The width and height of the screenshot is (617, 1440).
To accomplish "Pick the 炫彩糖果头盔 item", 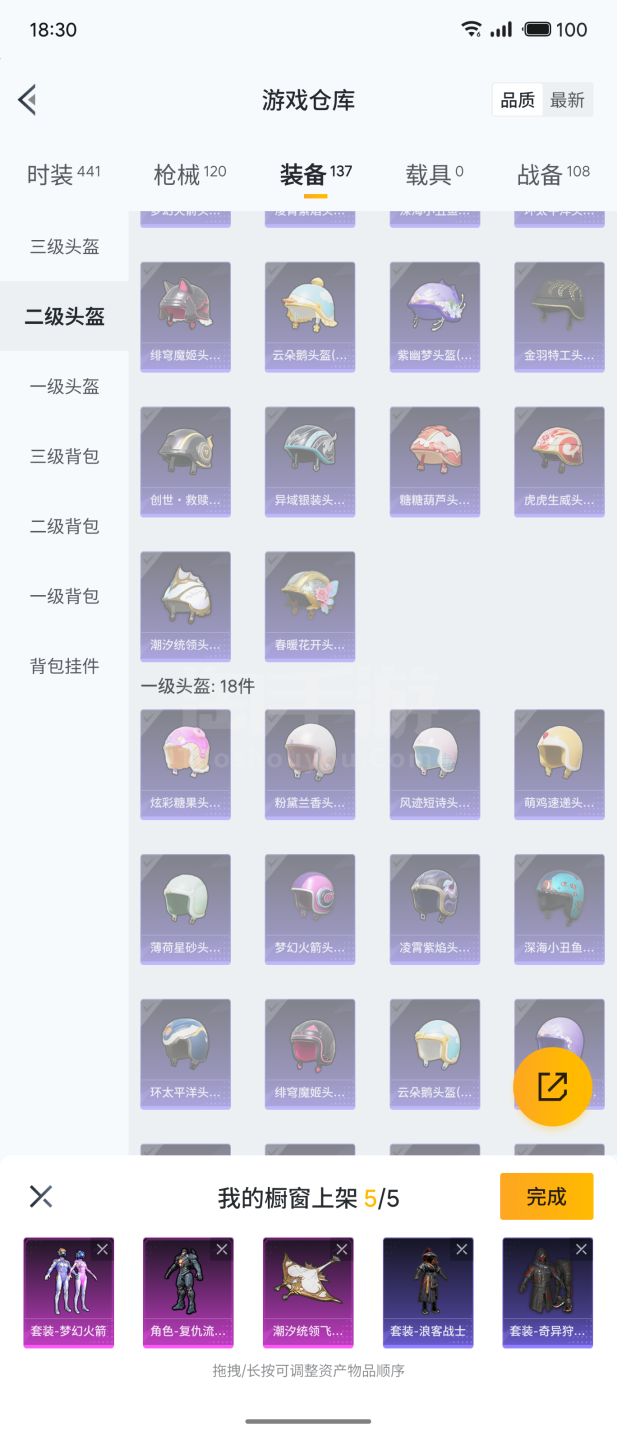I will [186, 764].
